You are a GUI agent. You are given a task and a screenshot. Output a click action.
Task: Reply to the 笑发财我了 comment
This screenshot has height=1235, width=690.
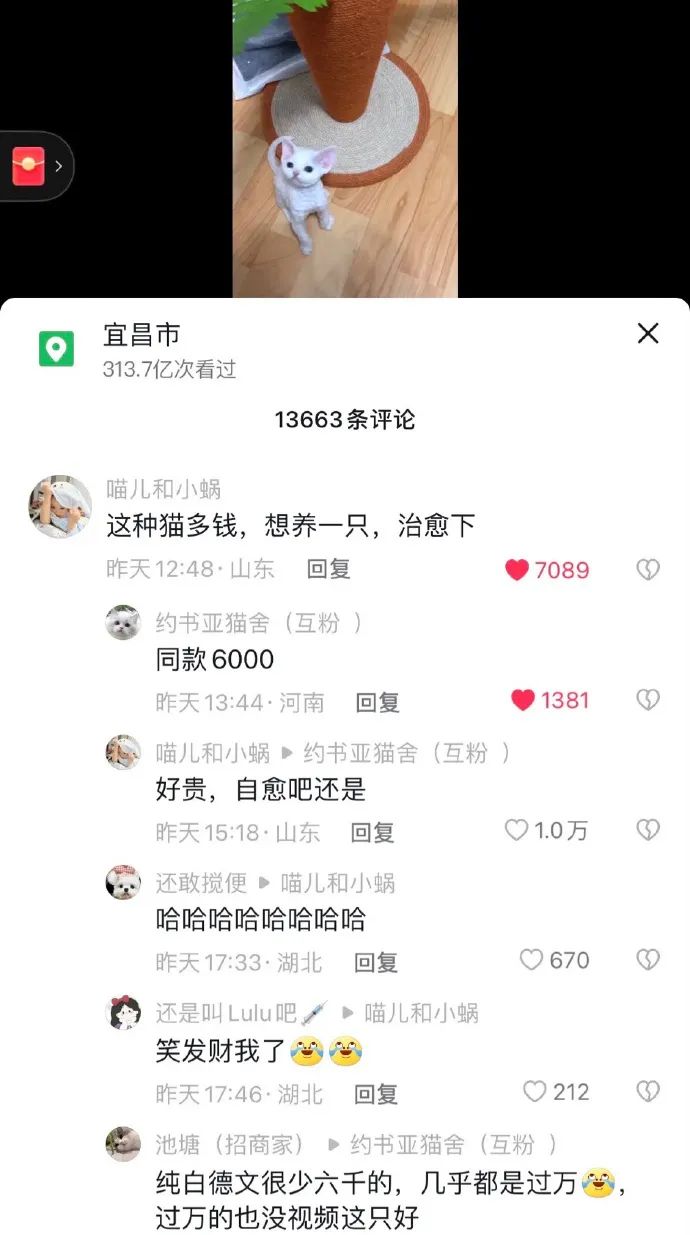pyautogui.click(x=376, y=1093)
